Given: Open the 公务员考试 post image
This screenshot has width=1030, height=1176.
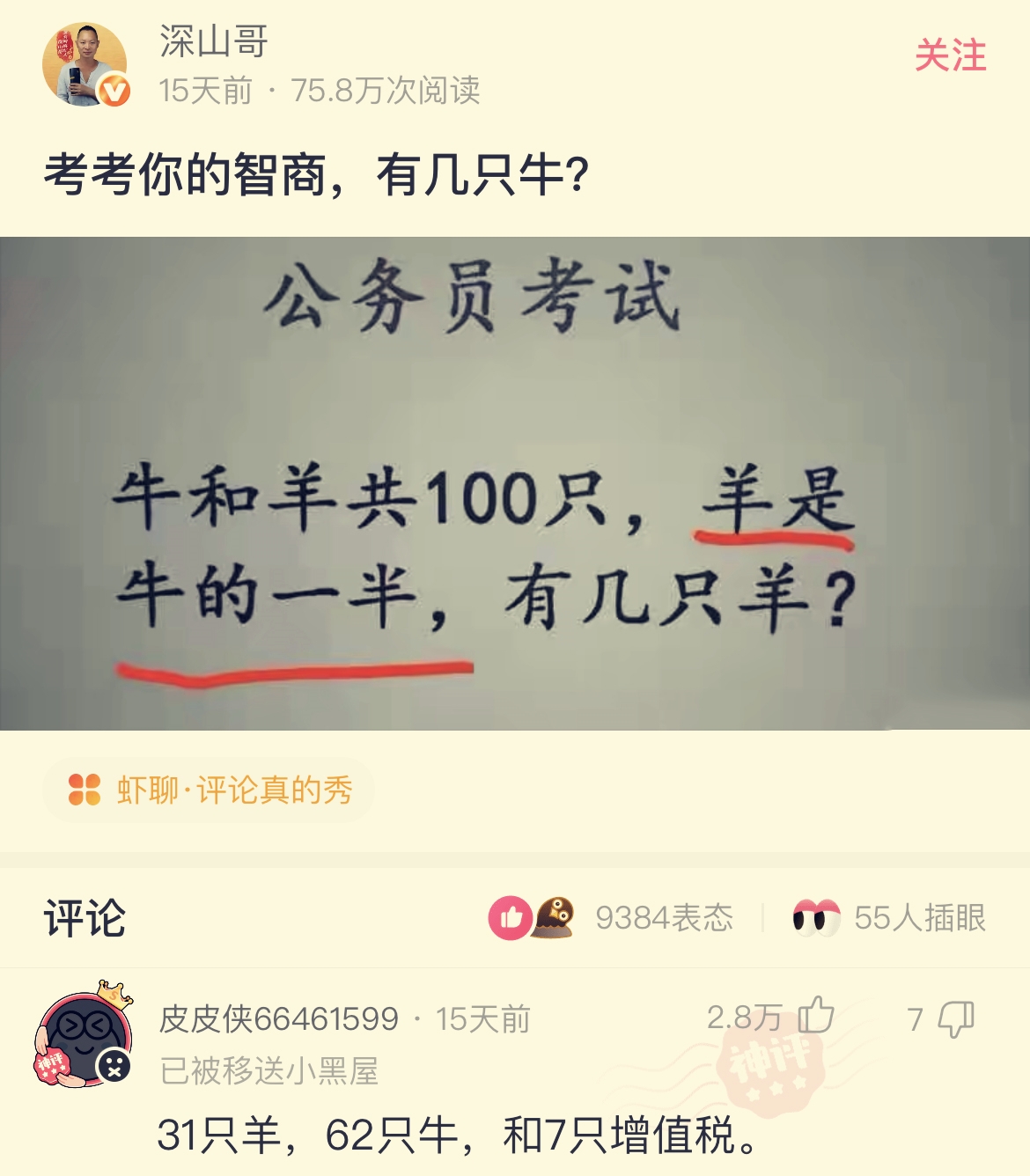Looking at the screenshot, I should point(515,482).
